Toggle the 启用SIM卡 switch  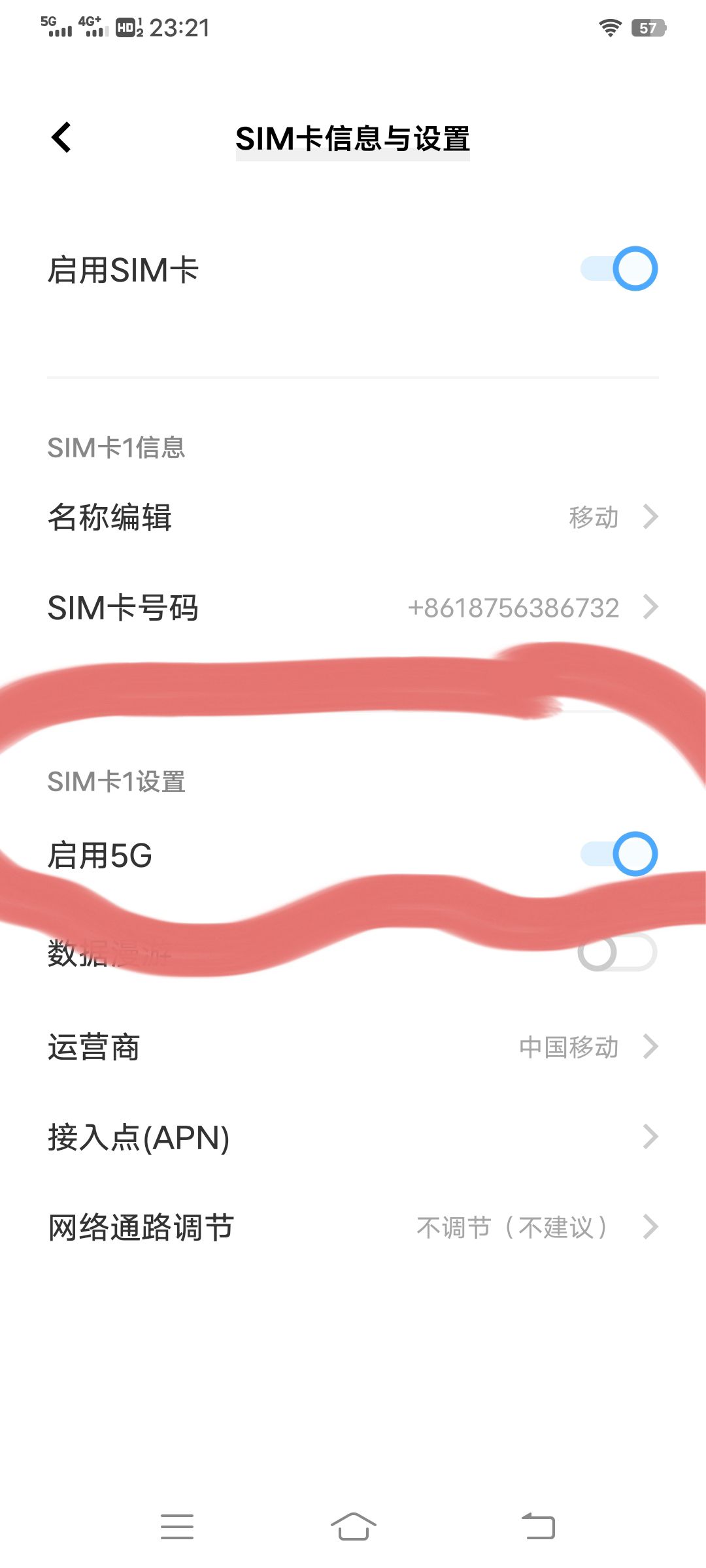tap(618, 269)
